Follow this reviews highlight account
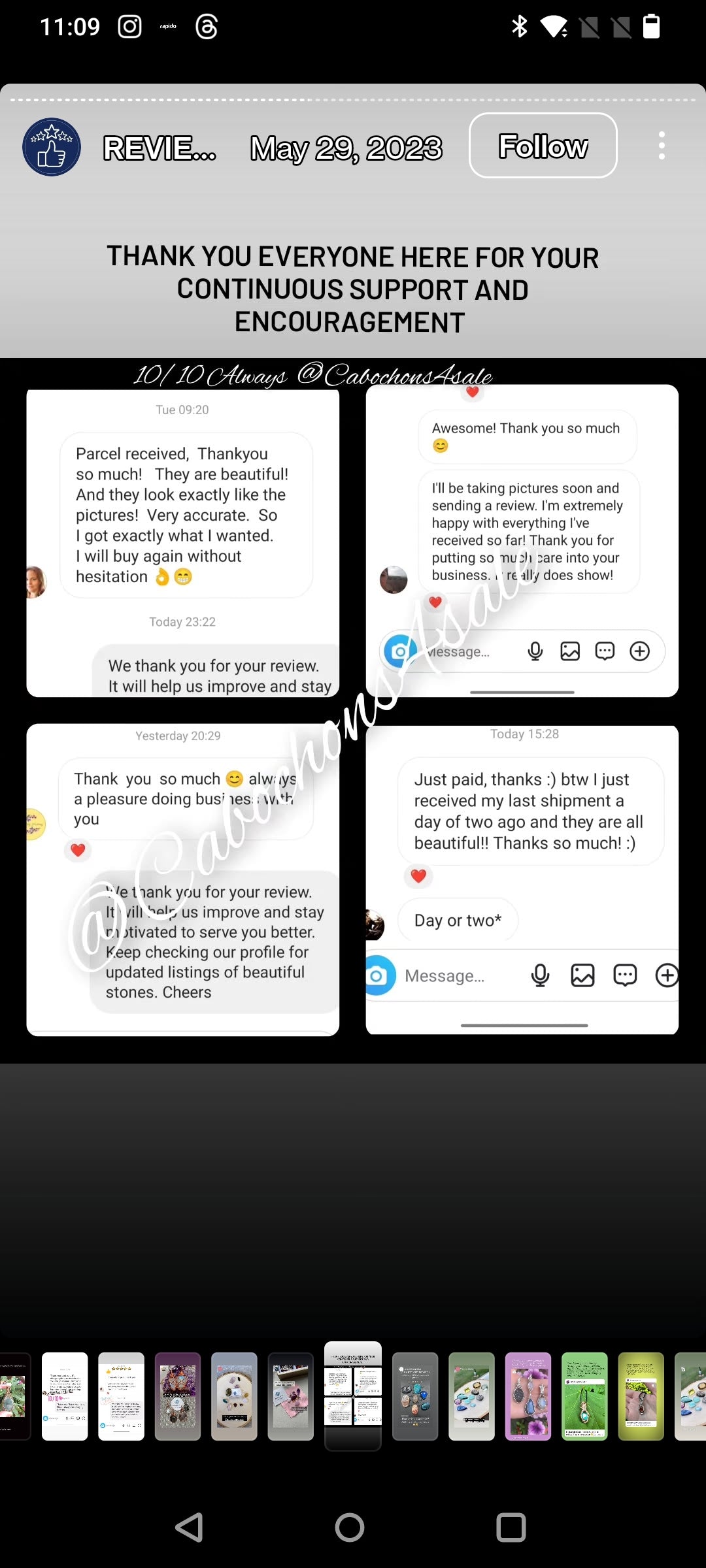 coord(543,146)
